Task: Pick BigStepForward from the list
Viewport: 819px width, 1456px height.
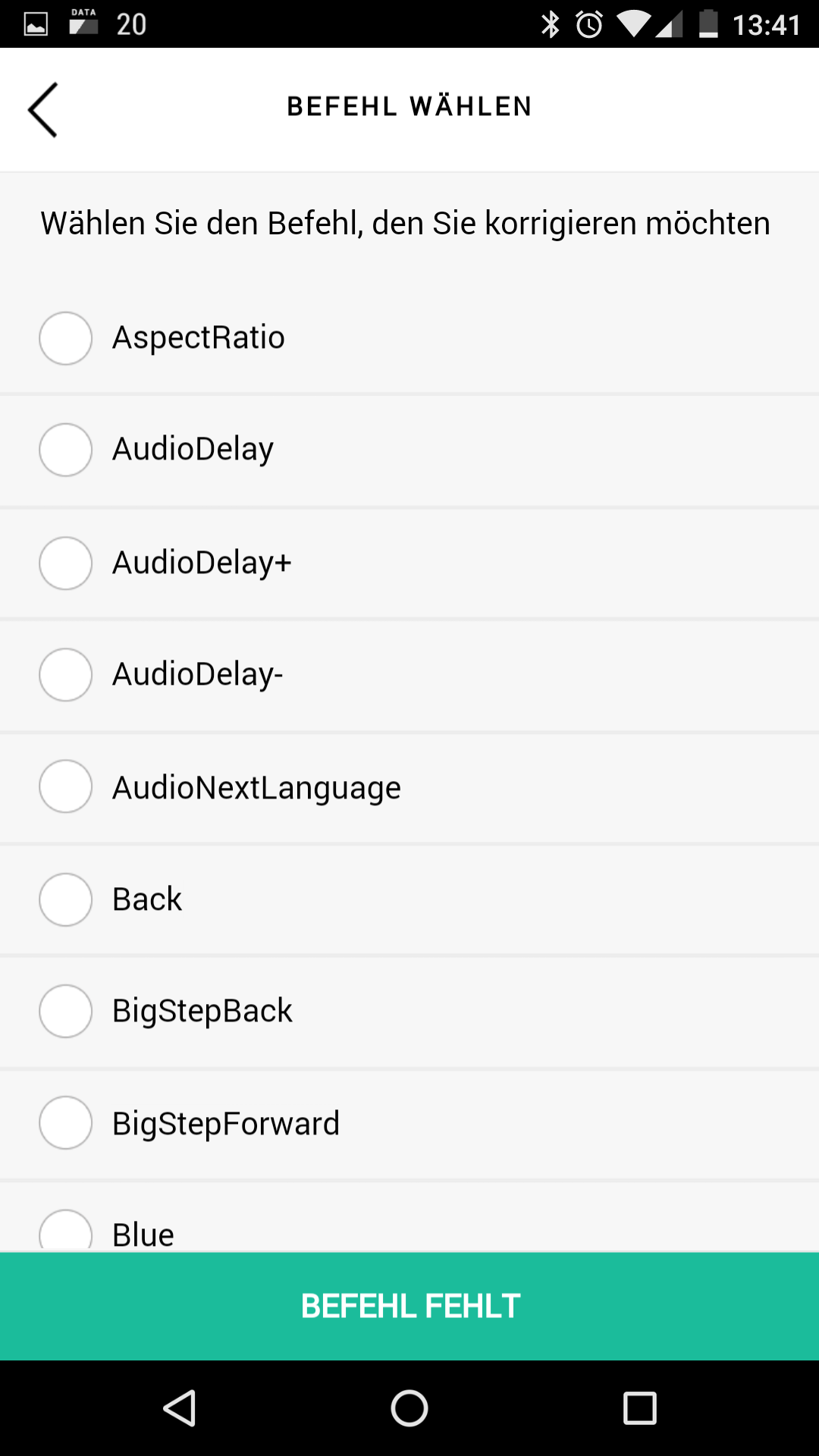Action: (x=409, y=1124)
